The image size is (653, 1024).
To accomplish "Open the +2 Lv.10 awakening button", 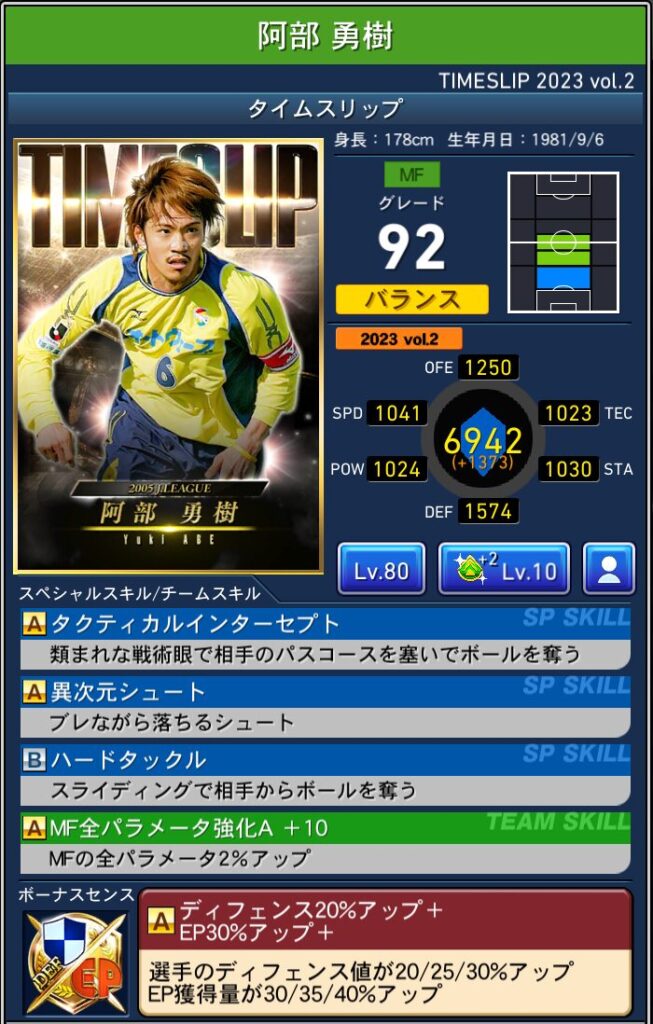I will pyautogui.click(x=504, y=570).
